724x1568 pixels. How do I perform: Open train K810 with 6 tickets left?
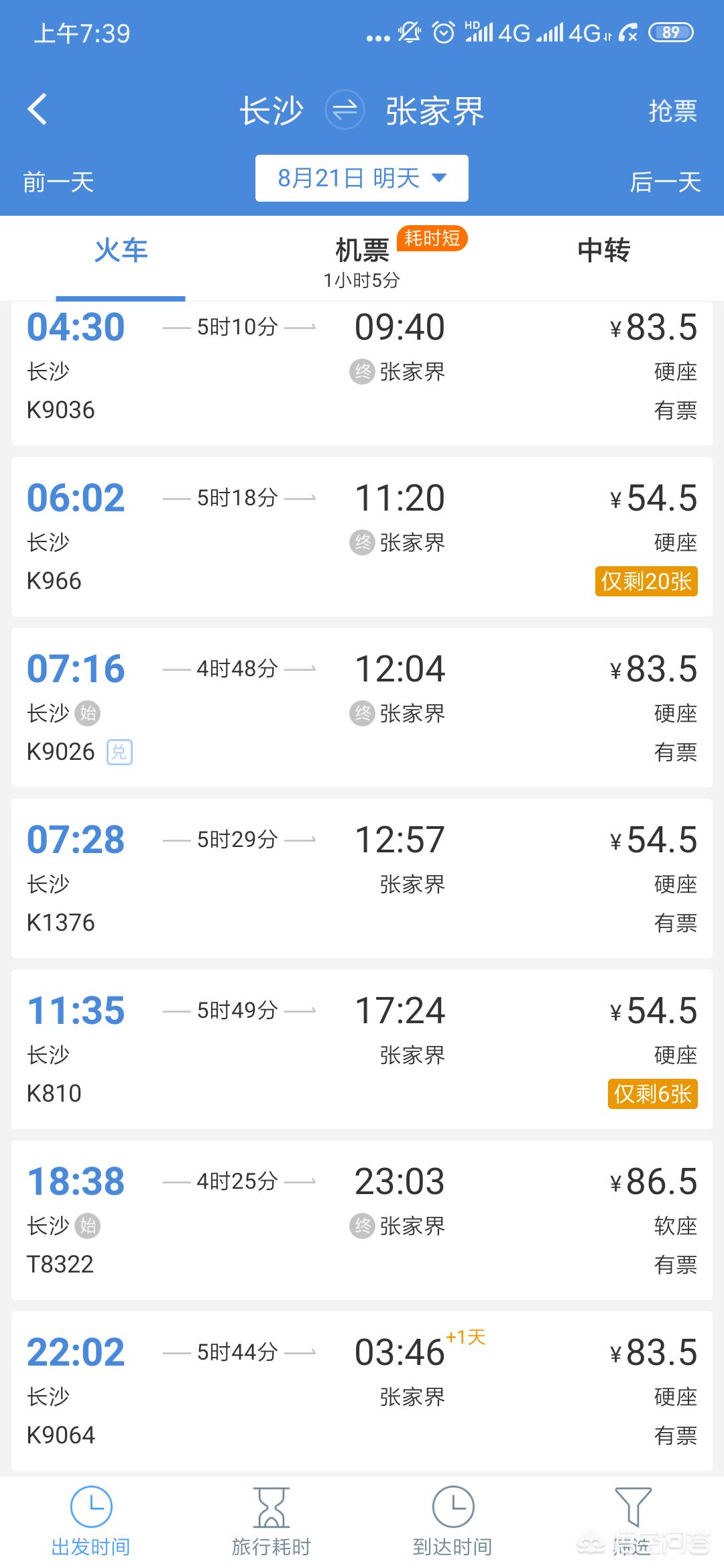click(362, 1049)
